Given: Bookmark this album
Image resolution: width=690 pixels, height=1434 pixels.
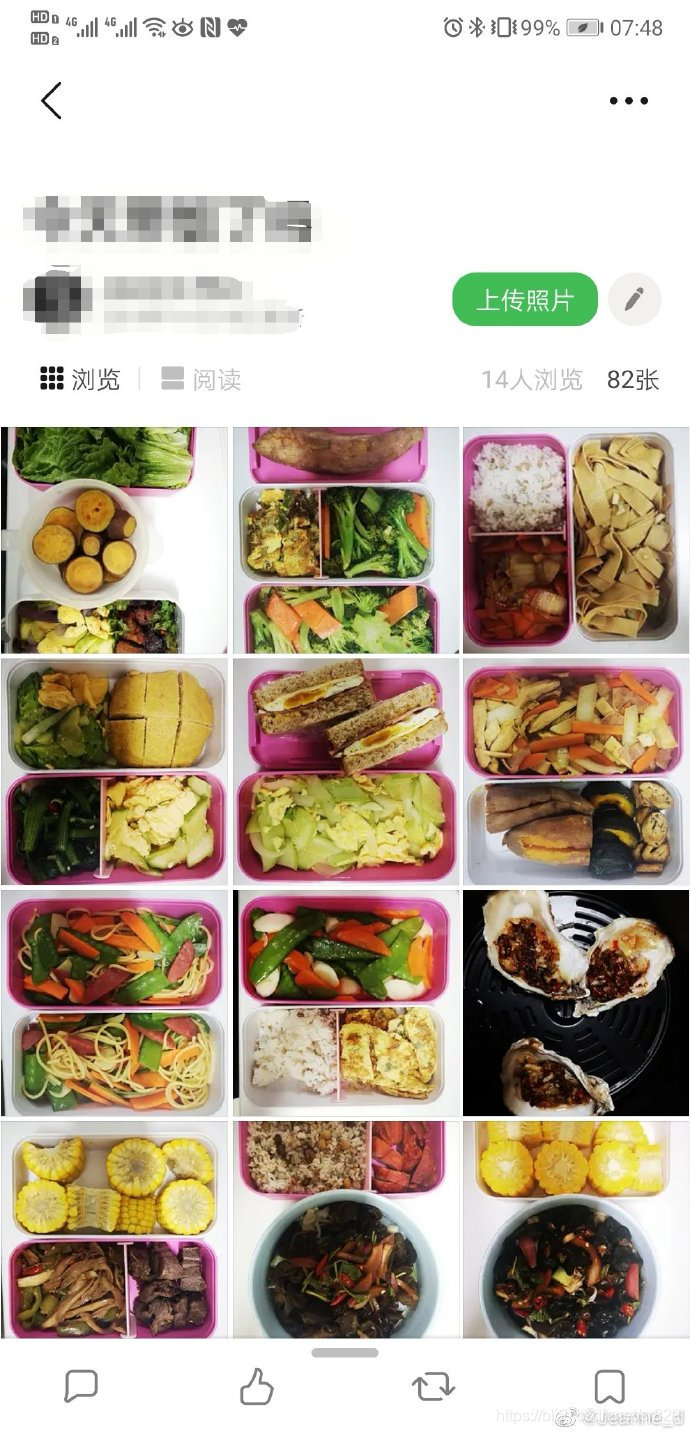Looking at the screenshot, I should pos(609,1386).
